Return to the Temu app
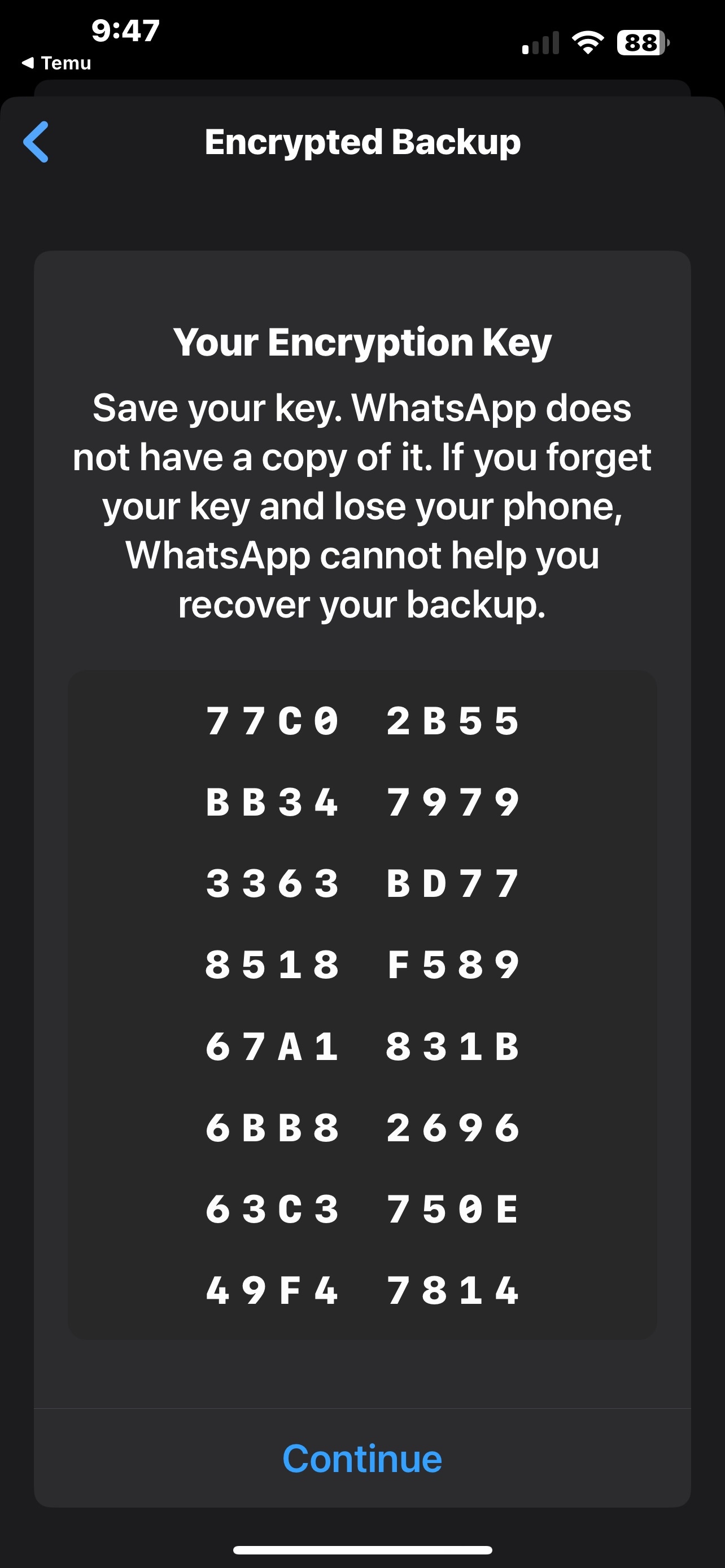 56,63
